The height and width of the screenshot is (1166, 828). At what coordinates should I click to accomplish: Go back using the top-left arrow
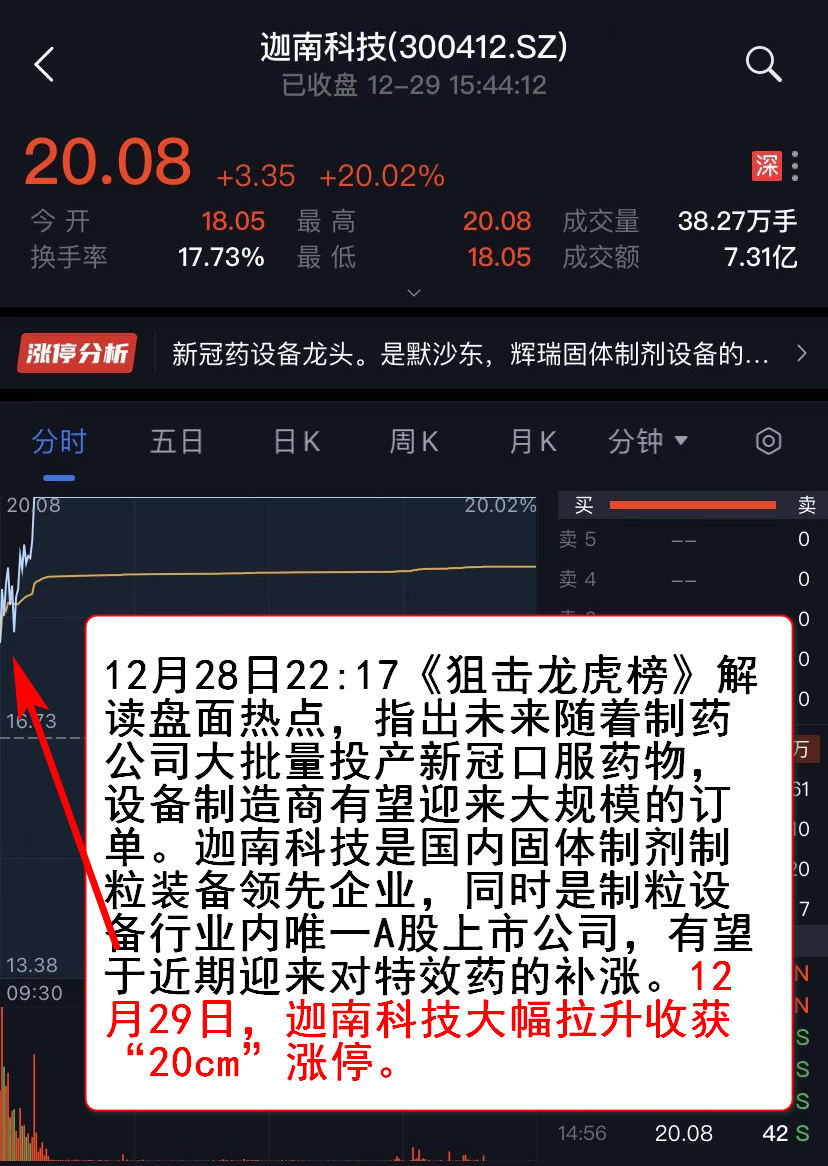click(43, 65)
